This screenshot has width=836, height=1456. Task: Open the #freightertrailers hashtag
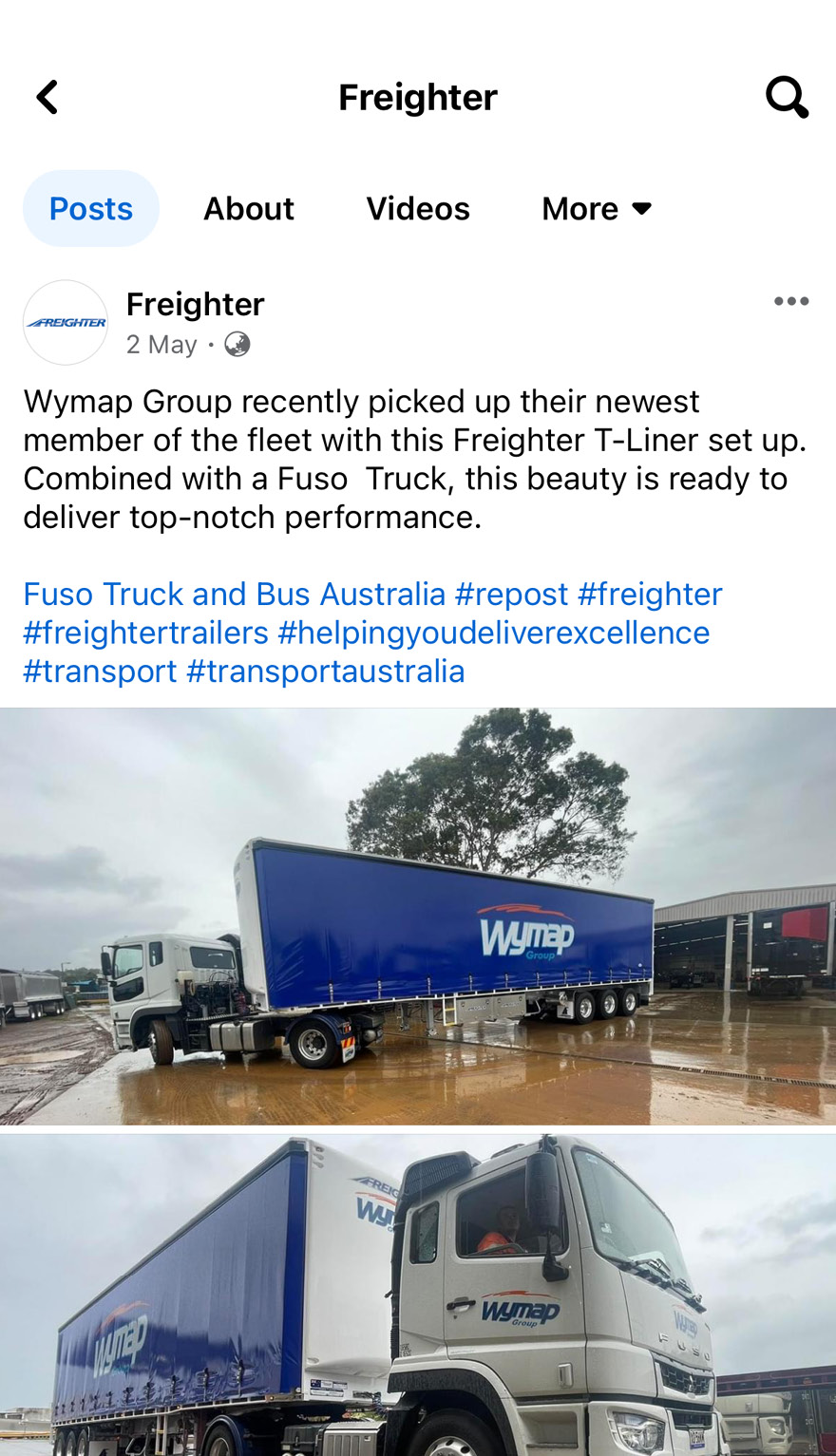pyautogui.click(x=146, y=633)
